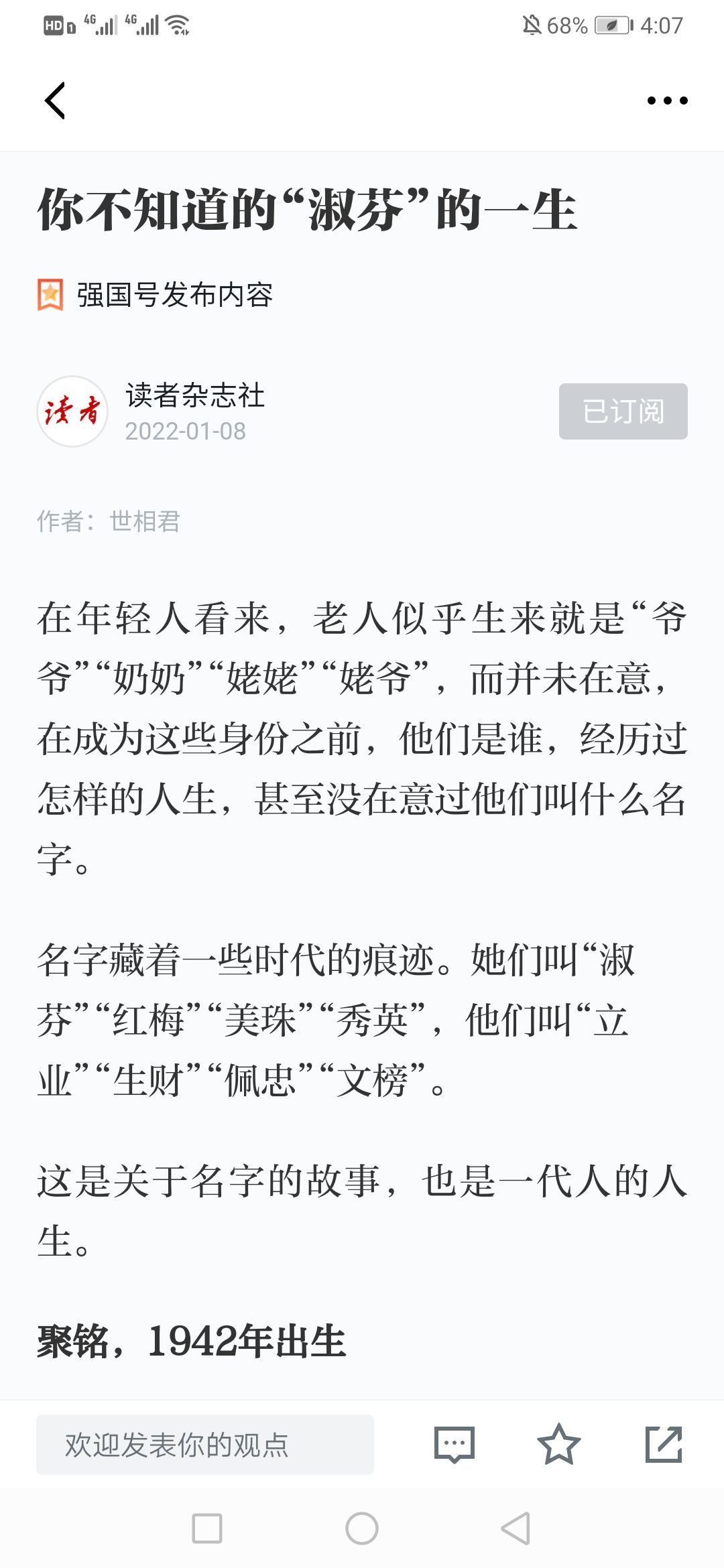
Task: Go back using the top-left arrow
Action: click(x=55, y=101)
